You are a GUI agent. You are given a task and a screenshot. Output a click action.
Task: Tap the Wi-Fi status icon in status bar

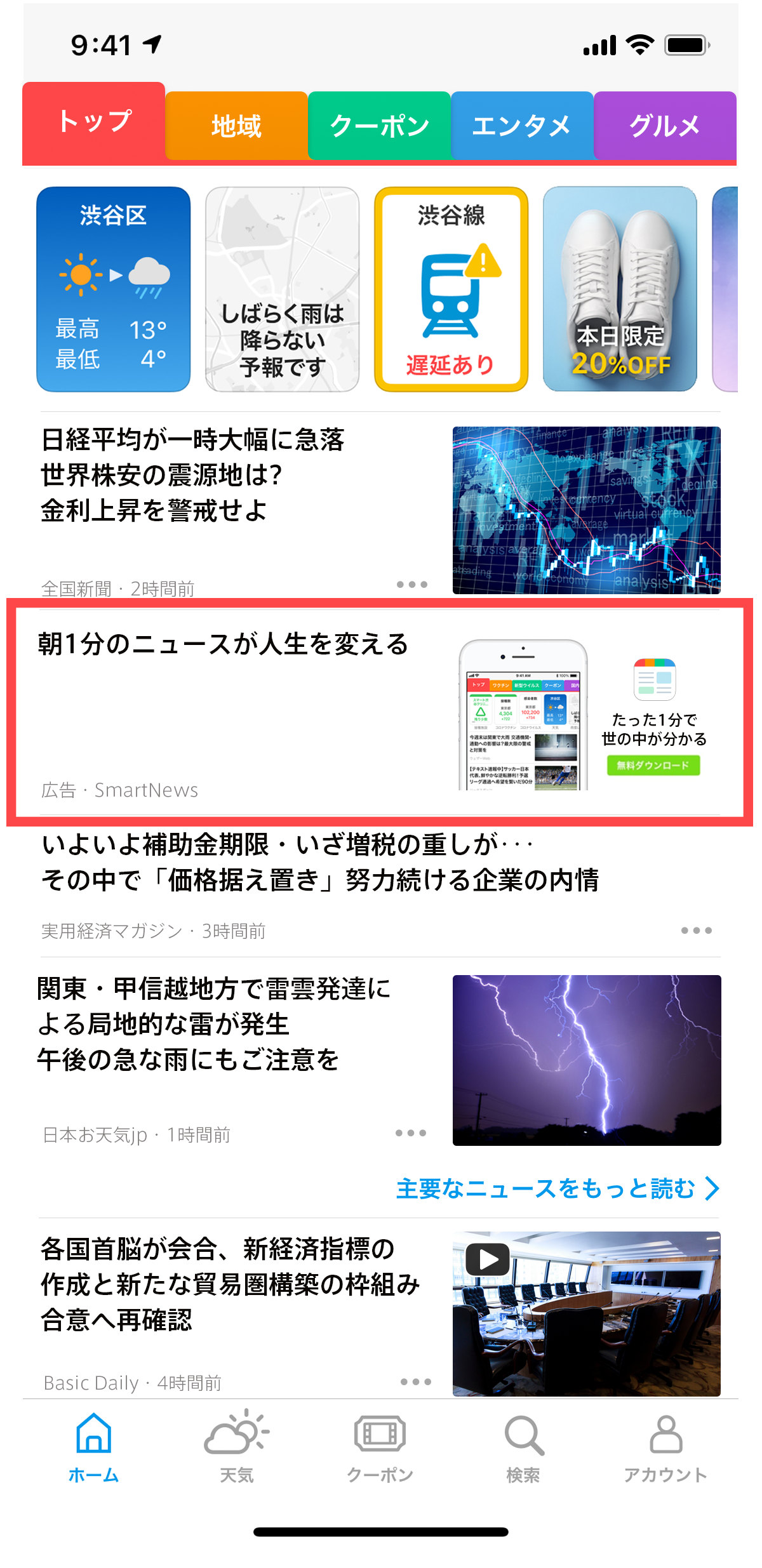click(640, 45)
